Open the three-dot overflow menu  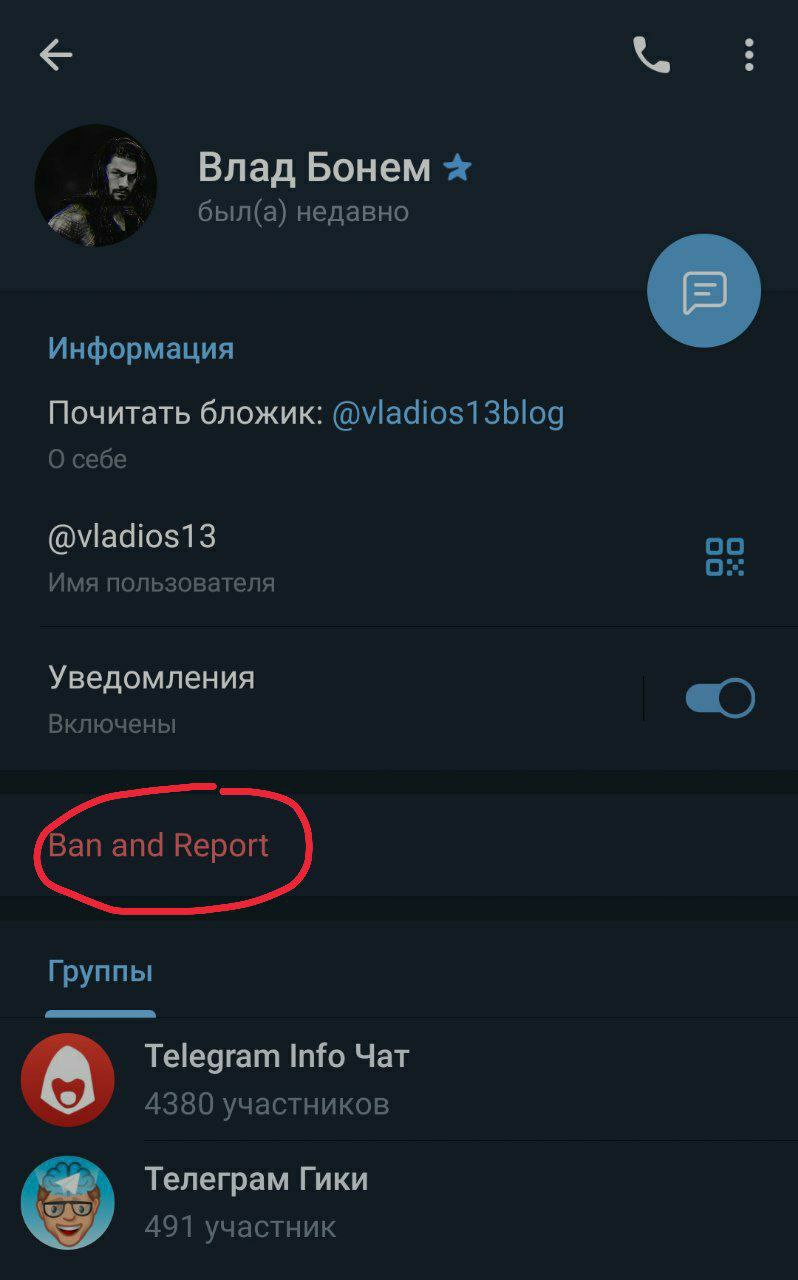(x=748, y=56)
